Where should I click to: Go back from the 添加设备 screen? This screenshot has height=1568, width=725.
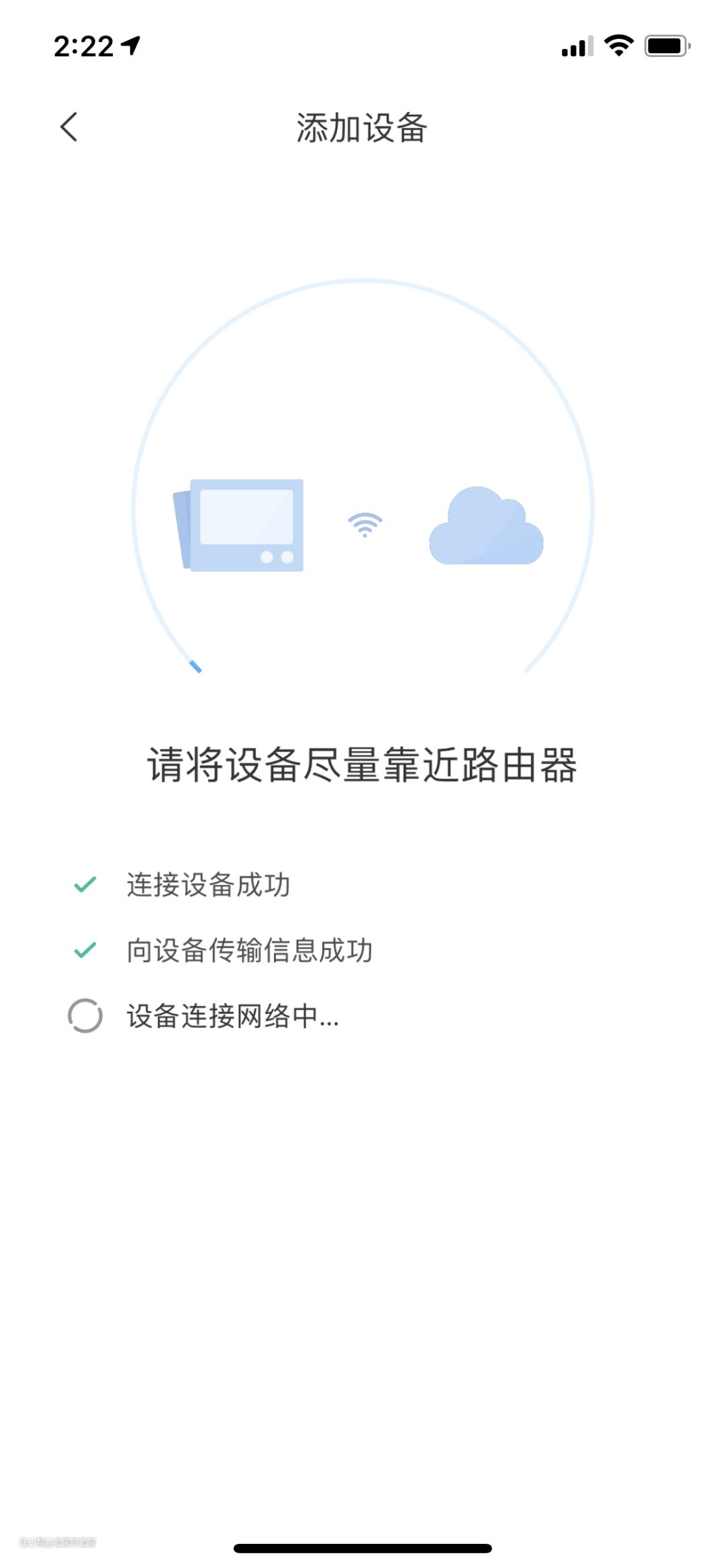tap(69, 127)
